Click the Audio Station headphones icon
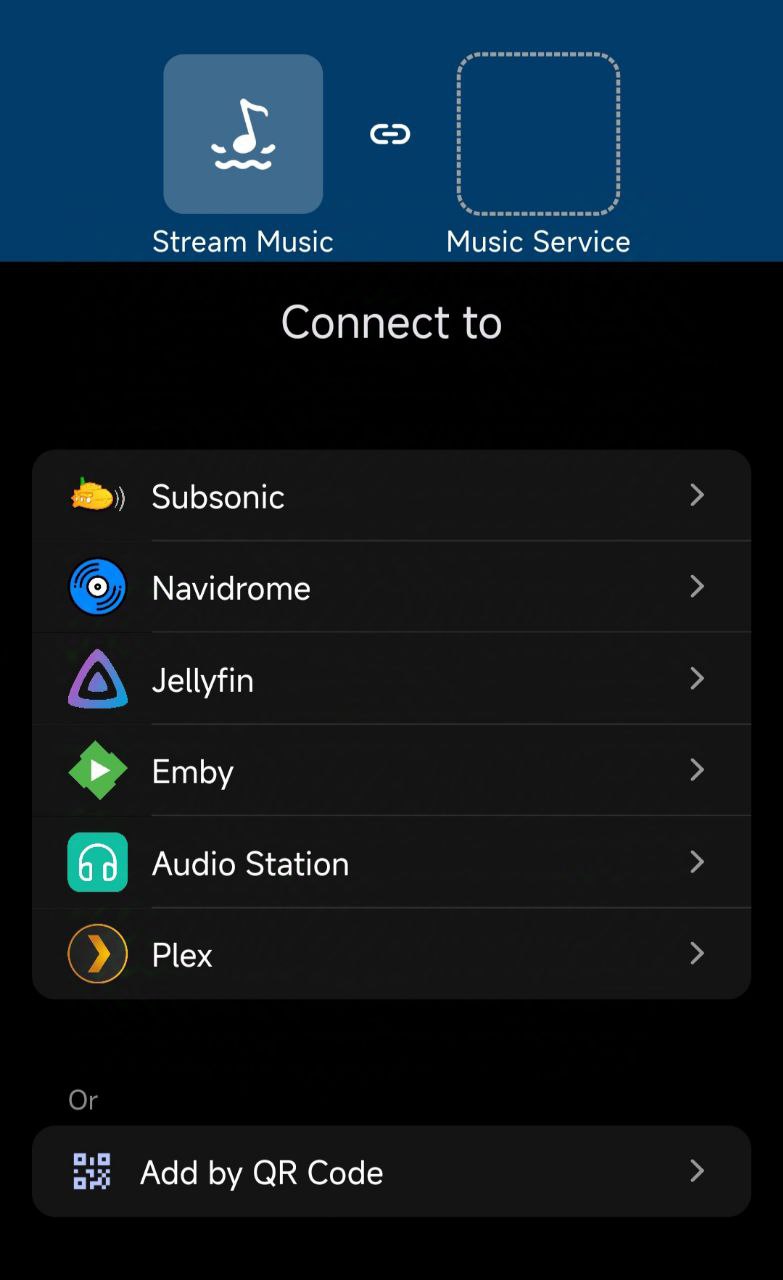783x1280 pixels. (97, 861)
